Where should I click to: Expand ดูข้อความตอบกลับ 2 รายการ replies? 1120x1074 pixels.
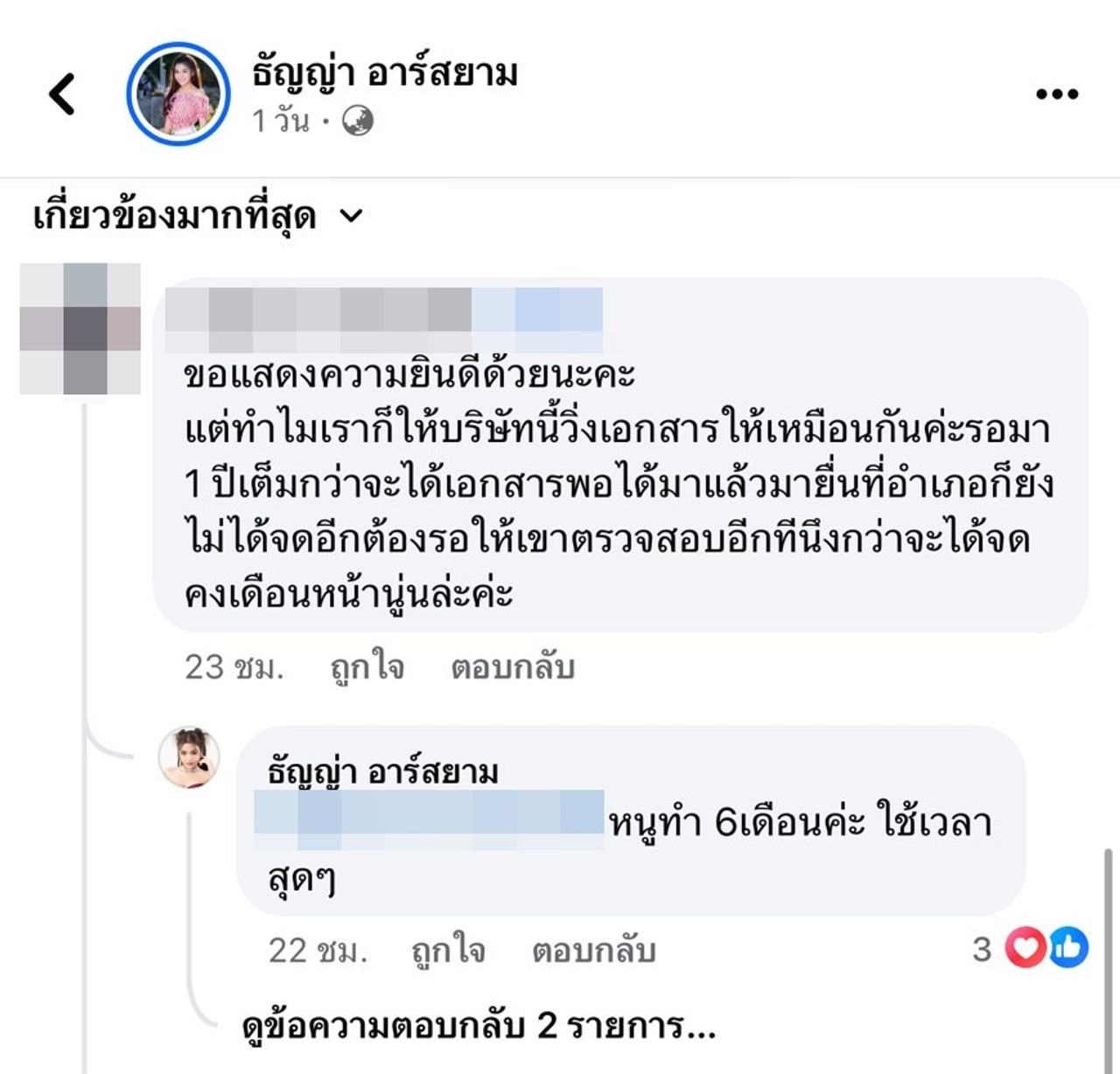pyautogui.click(x=478, y=1026)
